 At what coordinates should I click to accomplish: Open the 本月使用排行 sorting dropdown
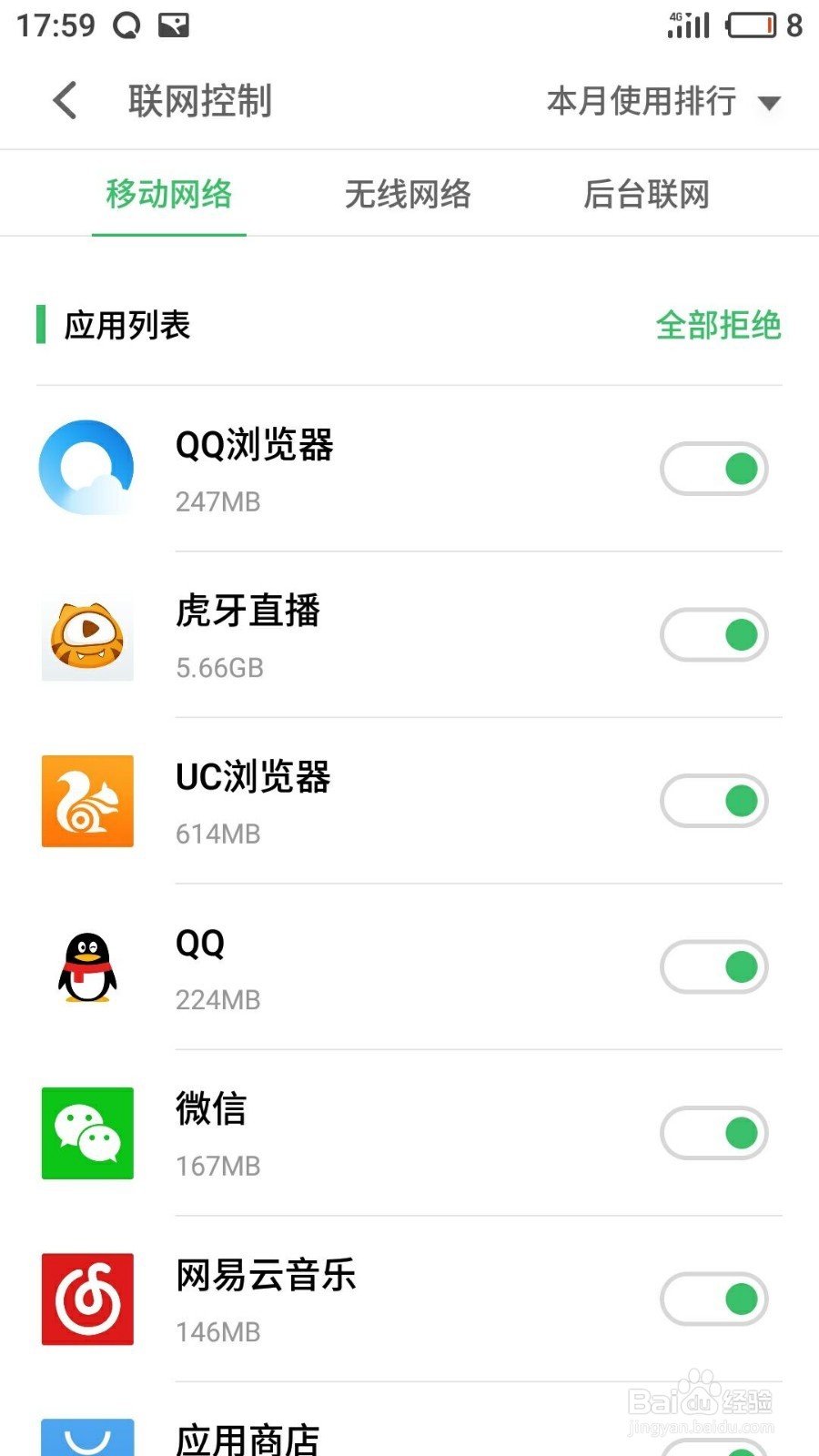point(662,102)
